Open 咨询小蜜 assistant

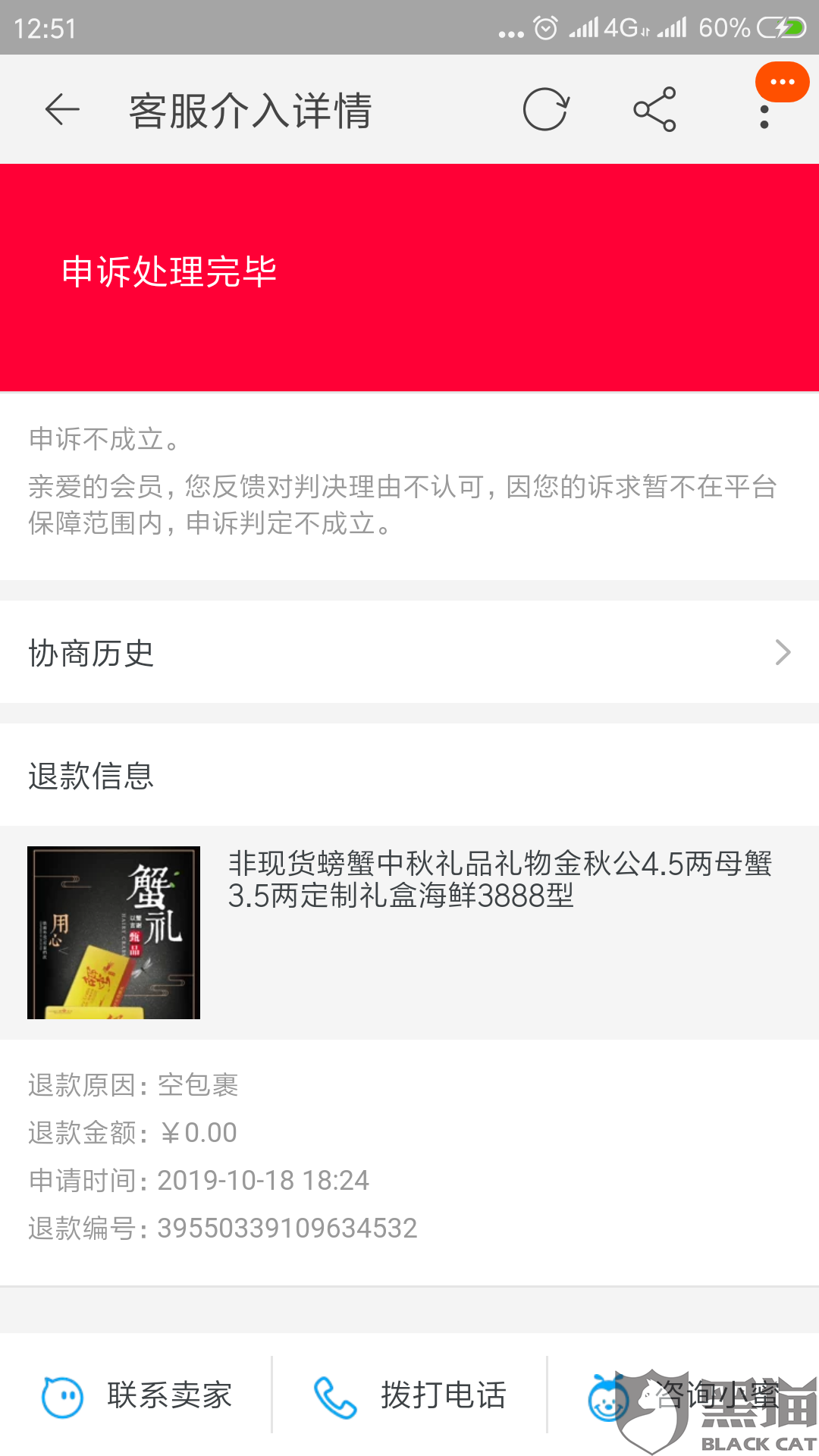[x=682, y=1395]
